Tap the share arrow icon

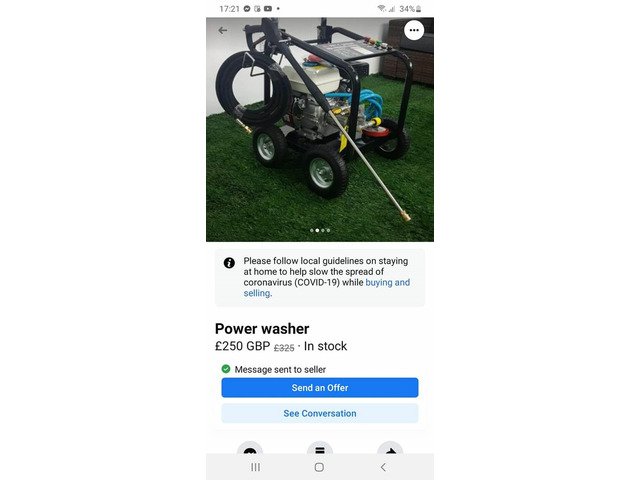(x=389, y=449)
